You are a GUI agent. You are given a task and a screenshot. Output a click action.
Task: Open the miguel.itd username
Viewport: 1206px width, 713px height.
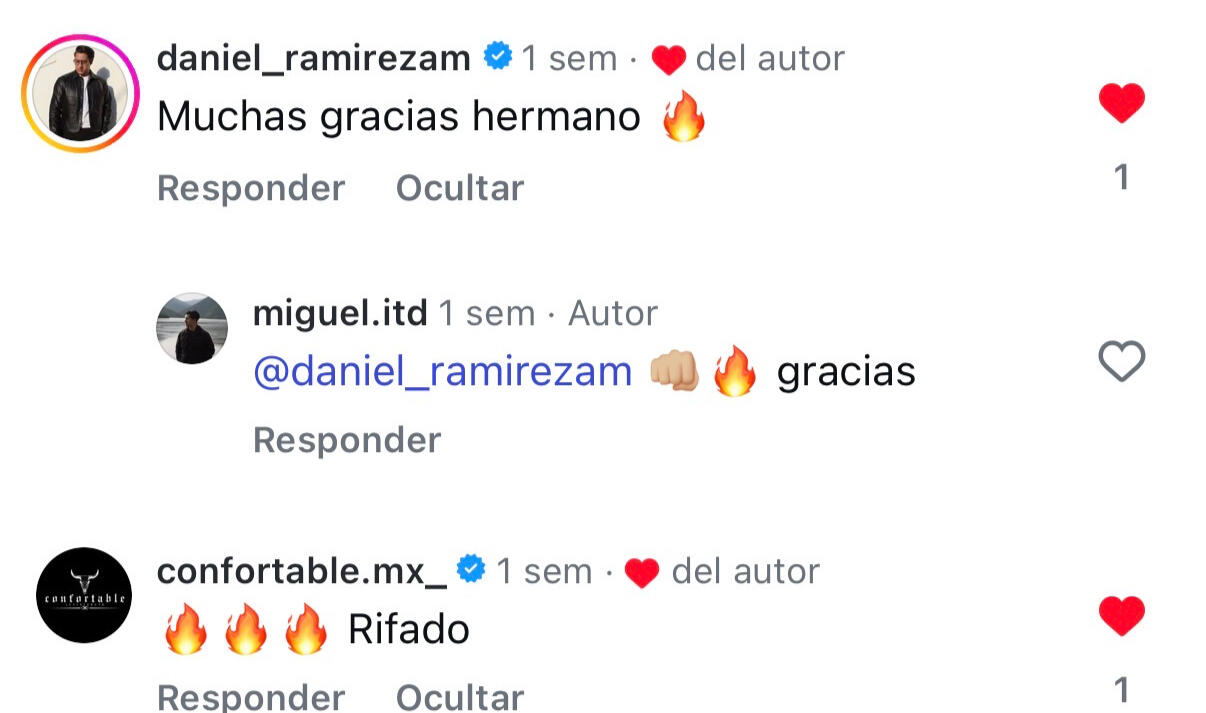pos(340,314)
